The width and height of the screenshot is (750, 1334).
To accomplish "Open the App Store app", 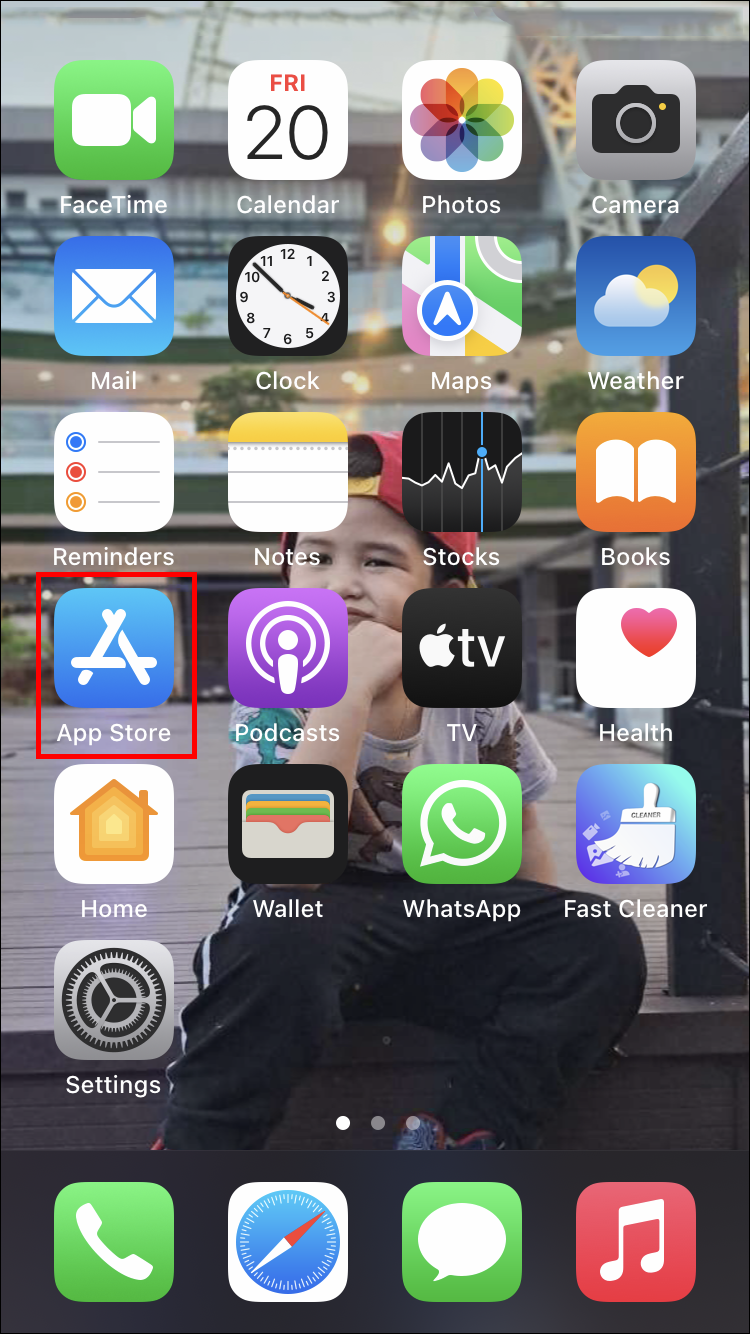I will point(114,648).
